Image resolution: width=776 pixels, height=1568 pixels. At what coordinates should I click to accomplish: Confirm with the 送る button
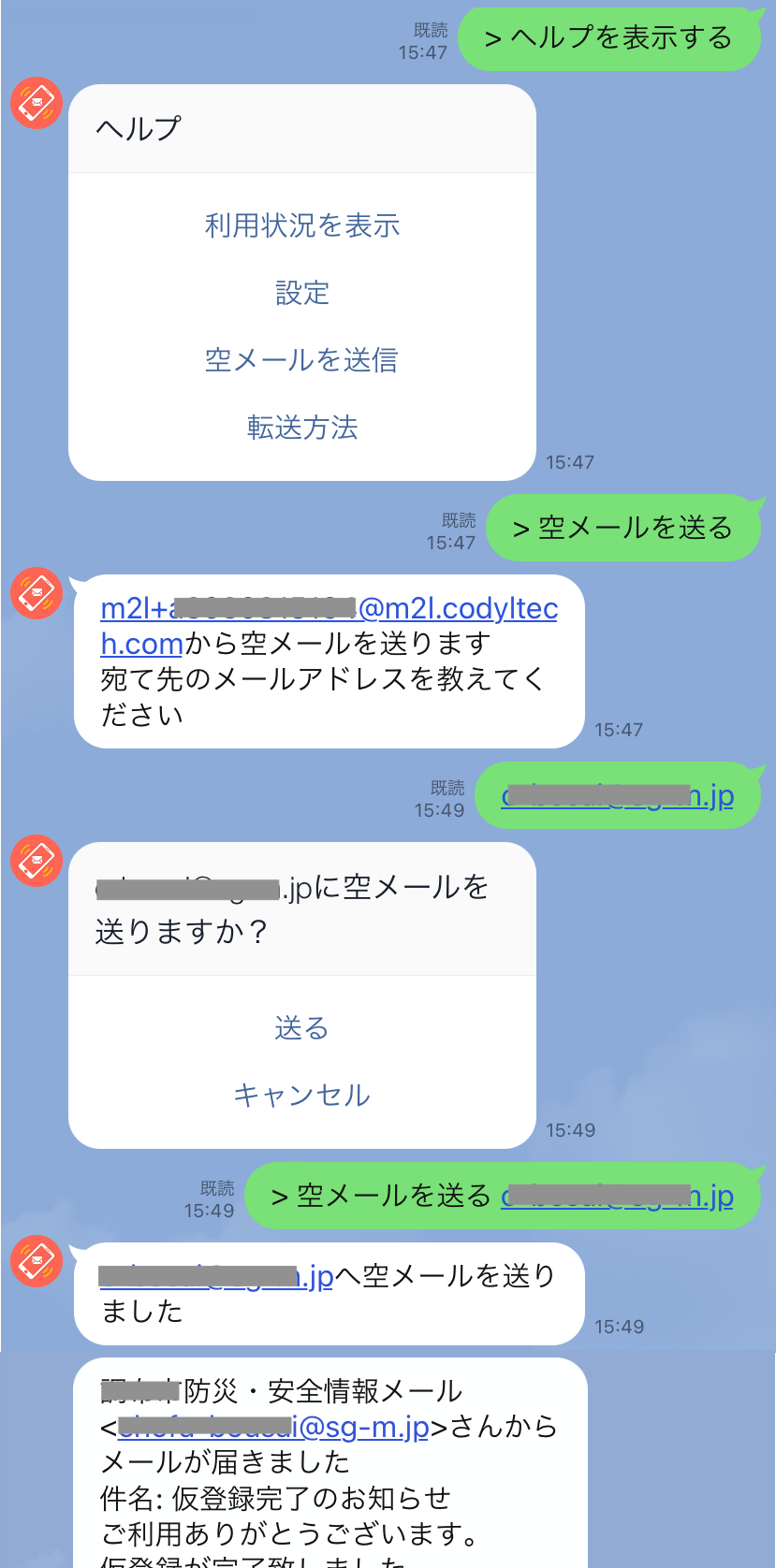(x=302, y=1028)
